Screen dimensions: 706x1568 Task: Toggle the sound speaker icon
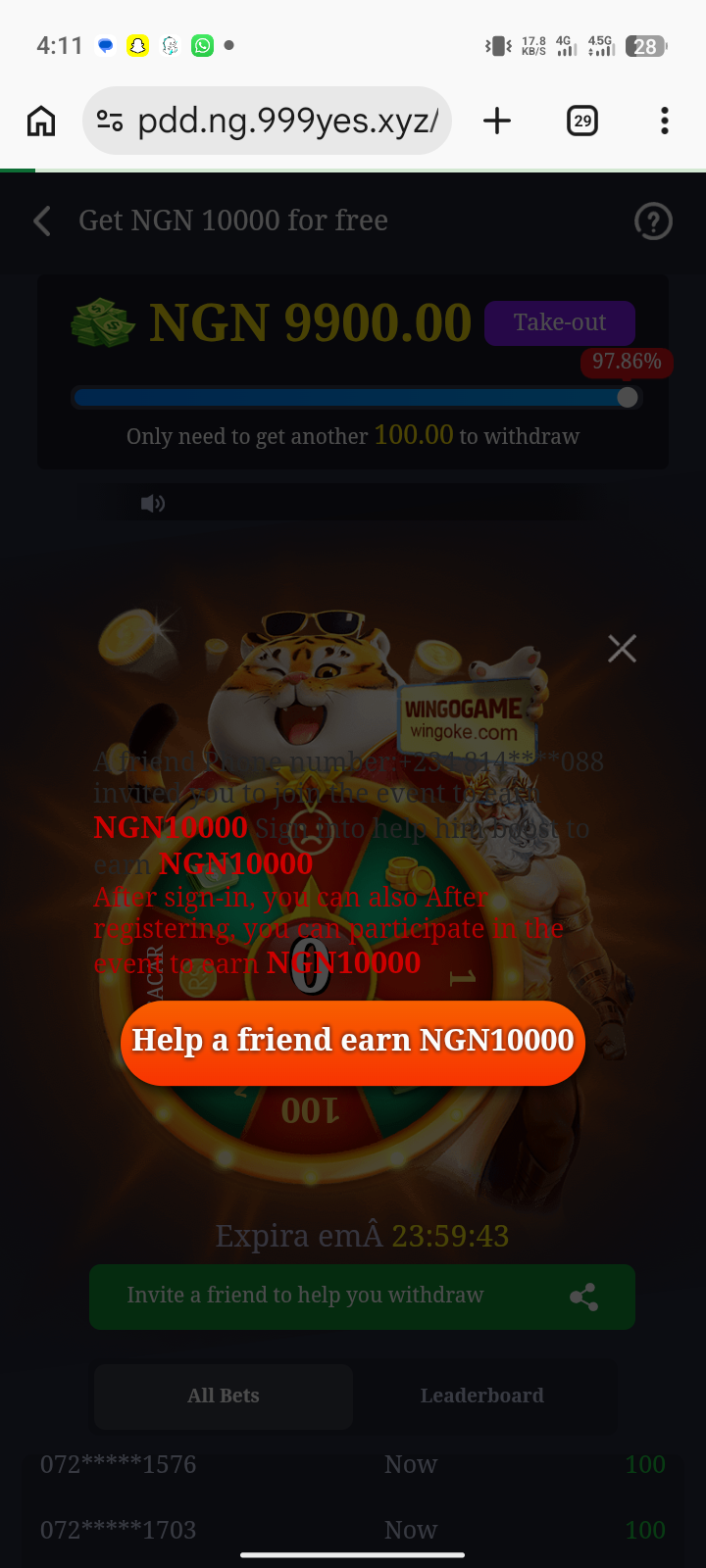(153, 504)
